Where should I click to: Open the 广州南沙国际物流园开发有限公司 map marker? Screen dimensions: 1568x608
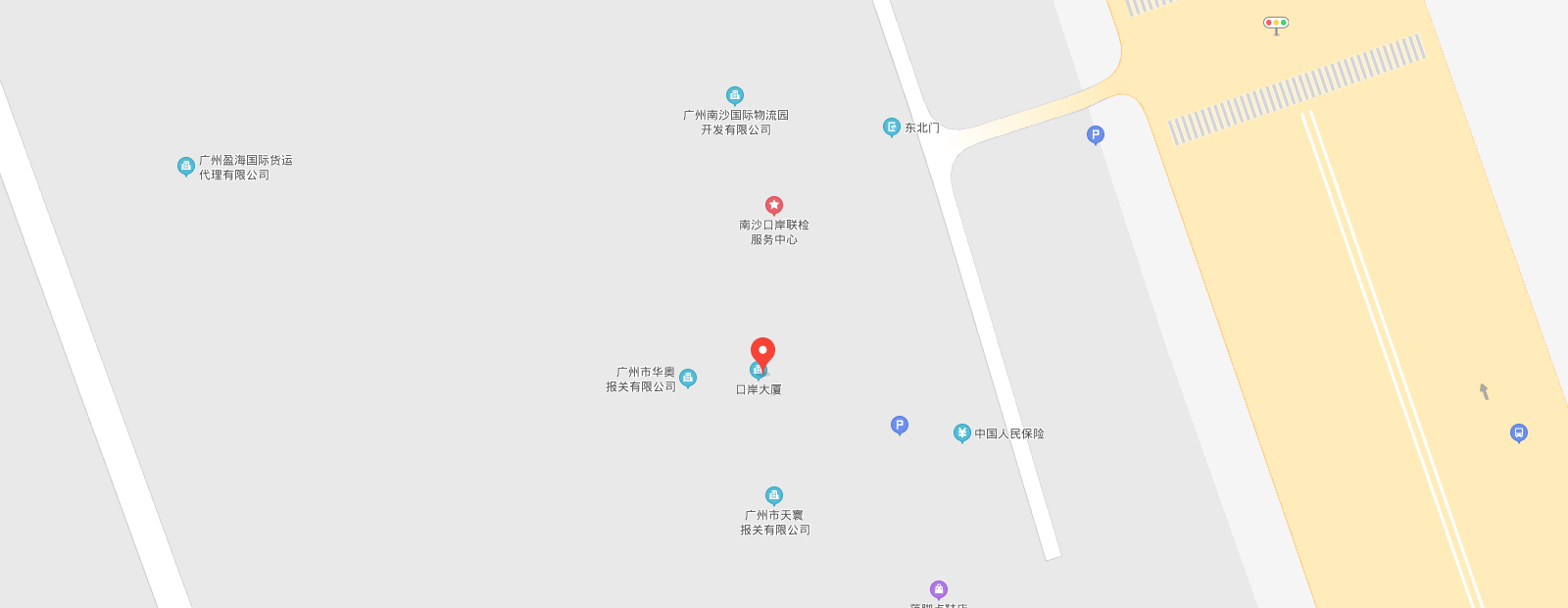coord(735,95)
